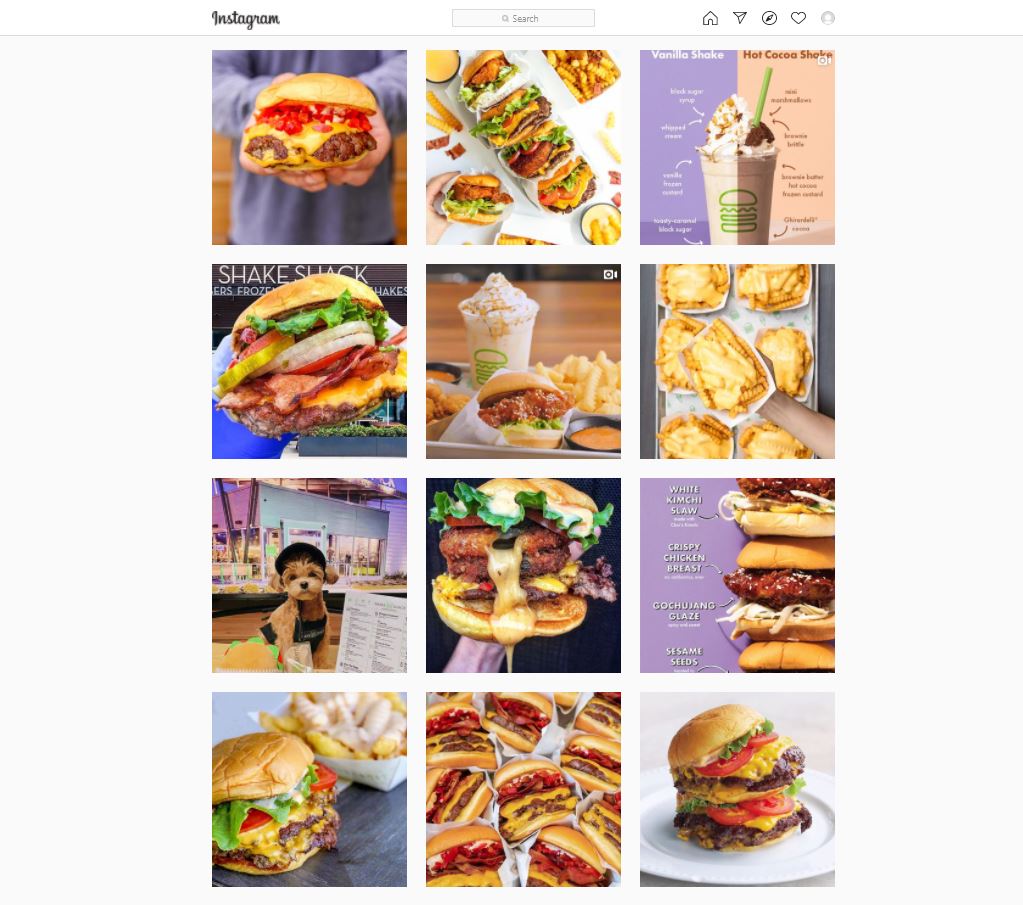Open the burger and fries on dark table post
This screenshot has height=905, width=1023.
tap(309, 789)
